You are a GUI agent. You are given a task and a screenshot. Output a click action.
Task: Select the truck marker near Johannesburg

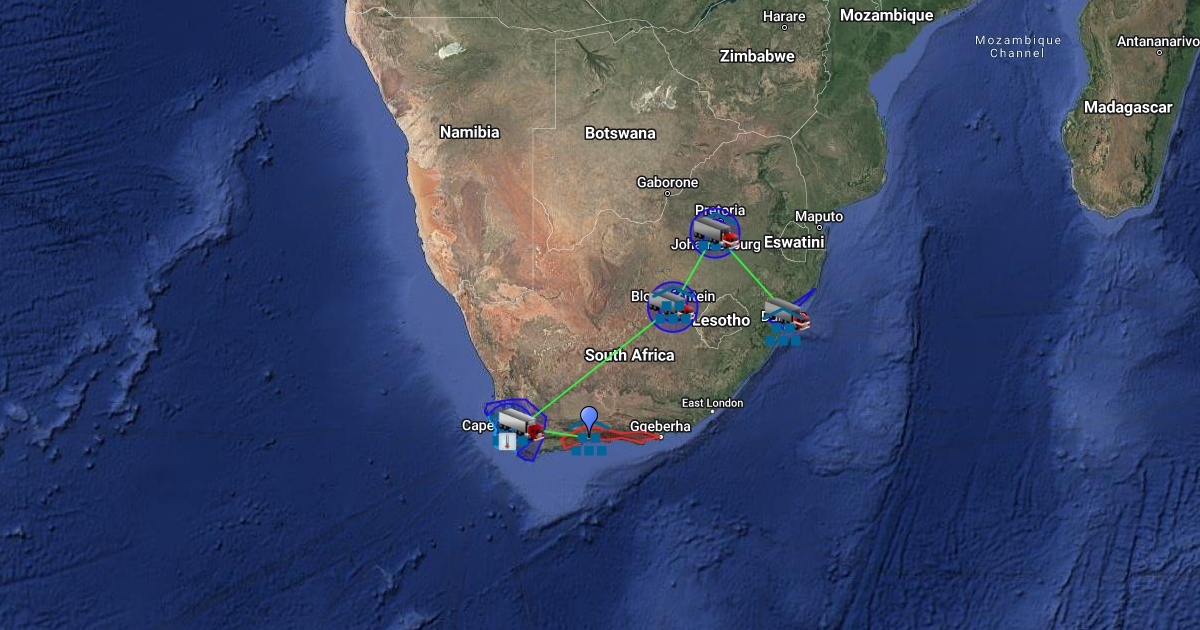tap(715, 233)
